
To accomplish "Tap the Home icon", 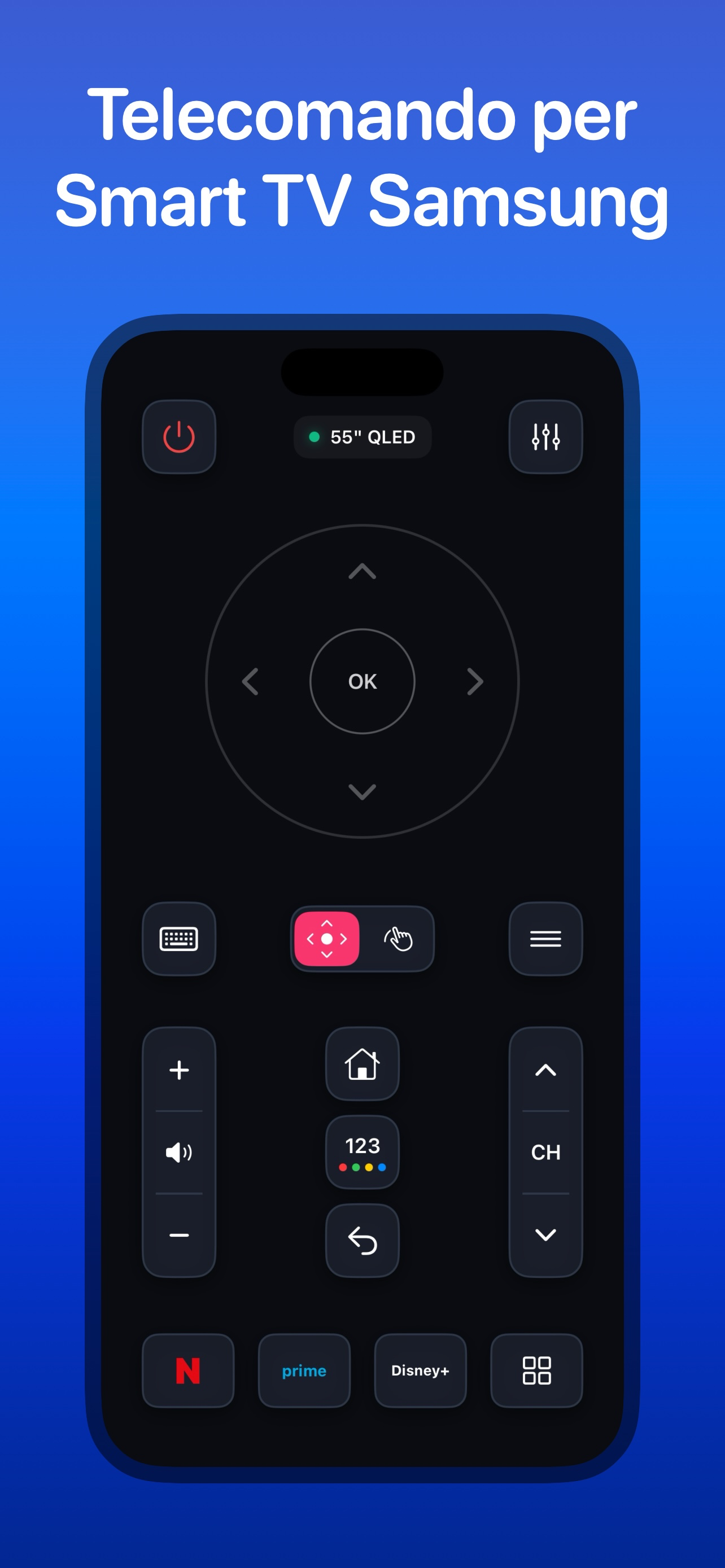I will pyautogui.click(x=362, y=1065).
